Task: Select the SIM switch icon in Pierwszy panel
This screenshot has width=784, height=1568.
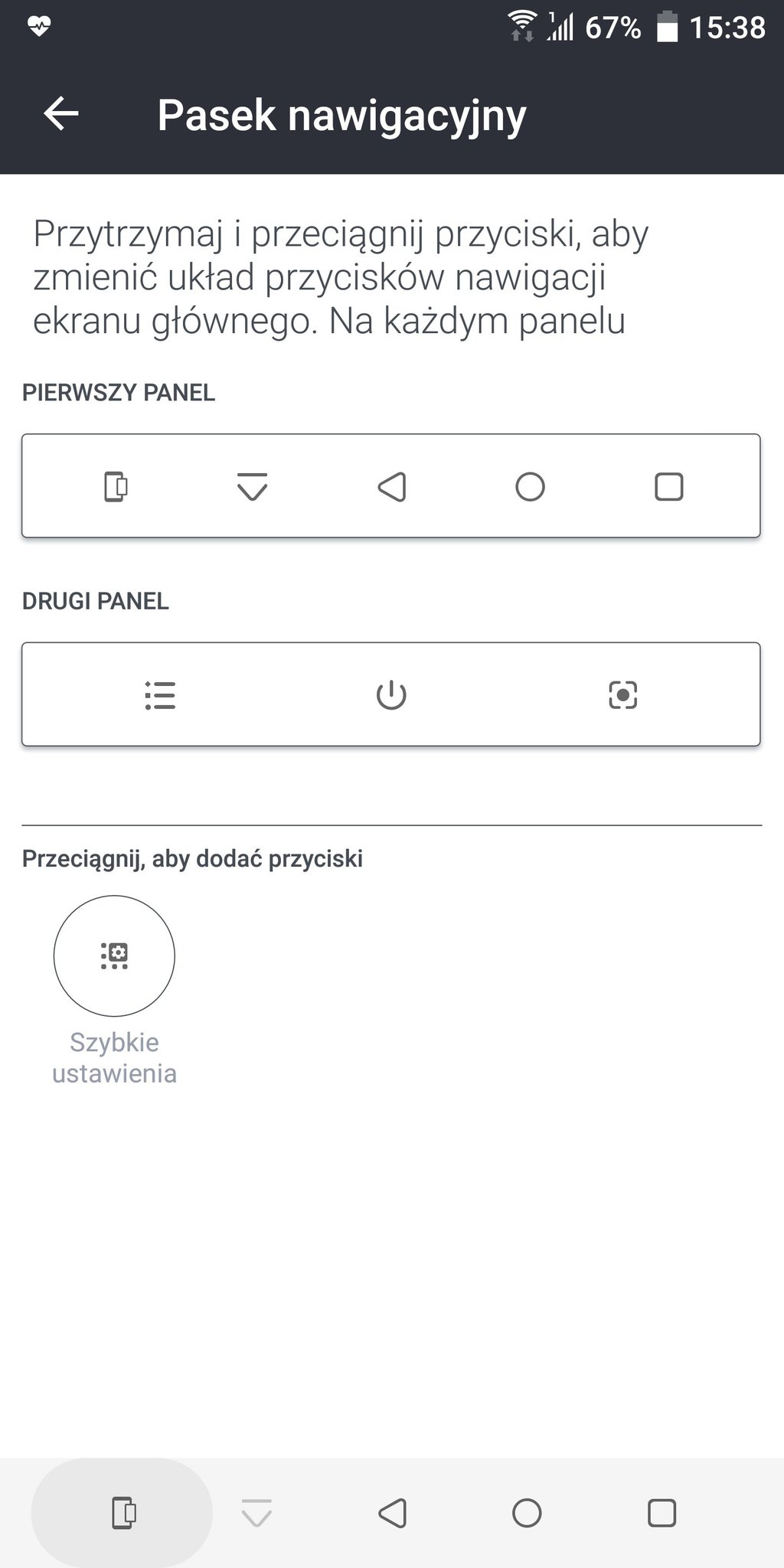Action: click(116, 487)
